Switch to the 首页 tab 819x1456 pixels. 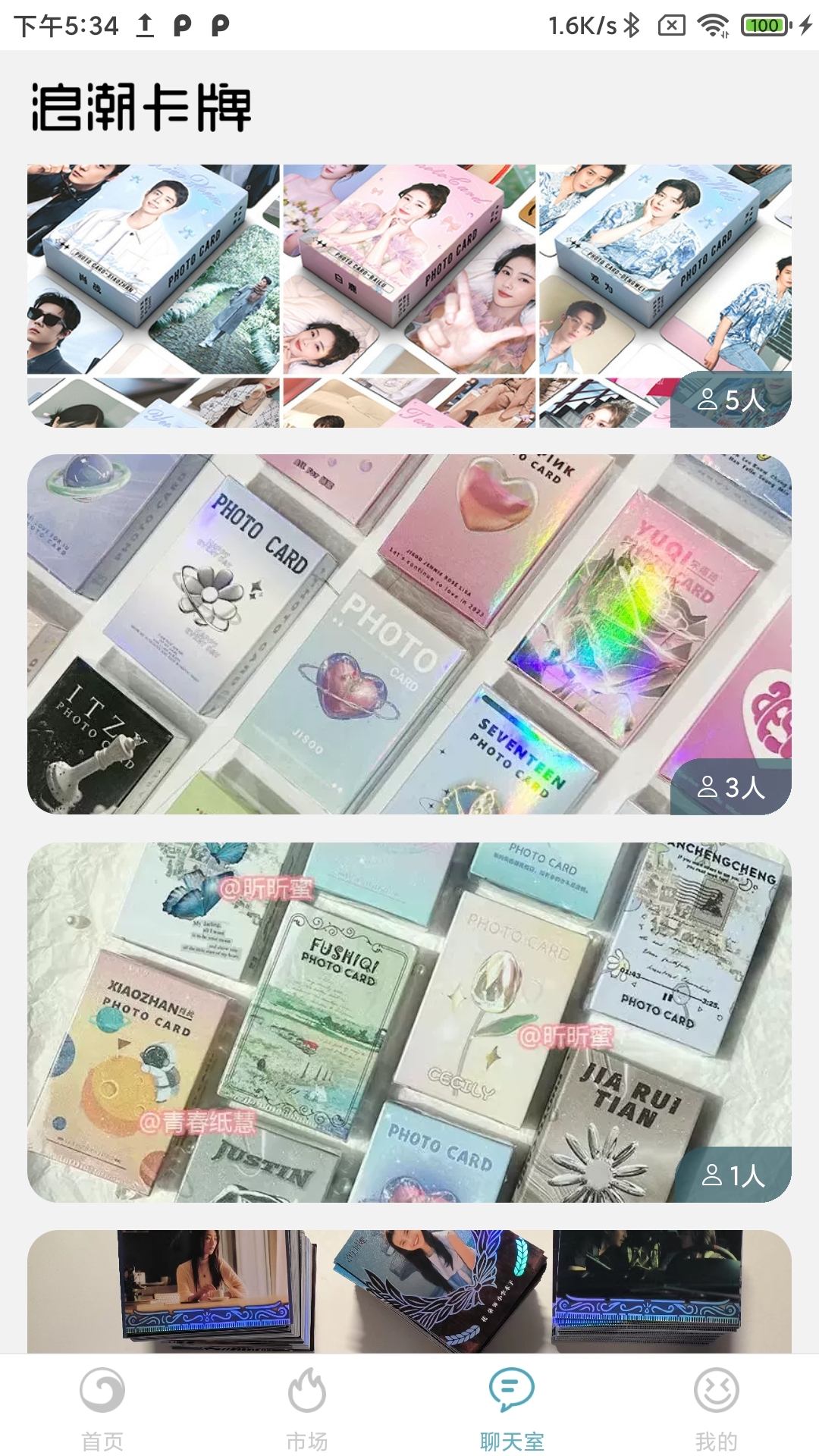102,1409
